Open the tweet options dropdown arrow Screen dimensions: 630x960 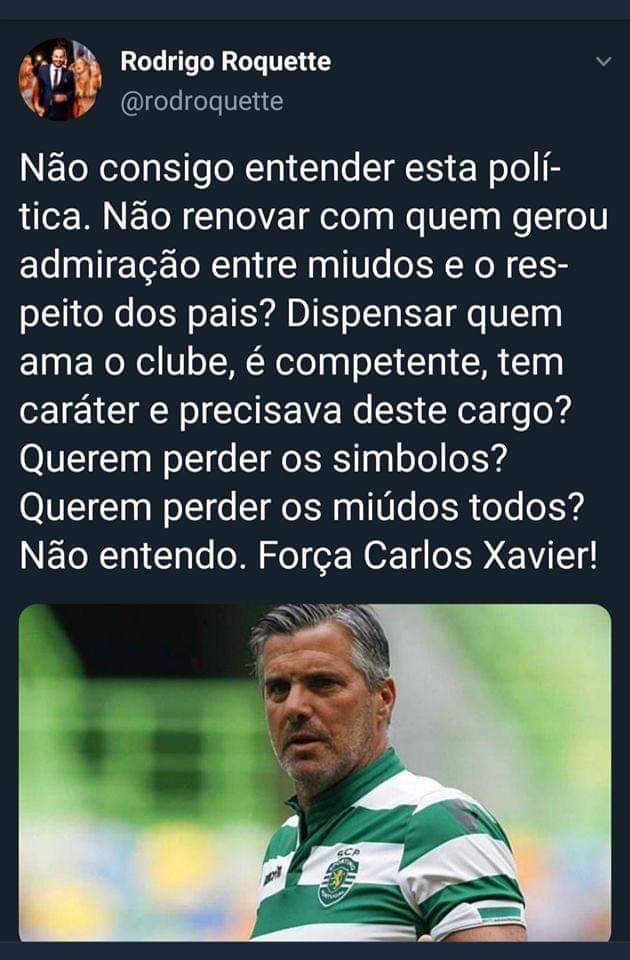[603, 62]
